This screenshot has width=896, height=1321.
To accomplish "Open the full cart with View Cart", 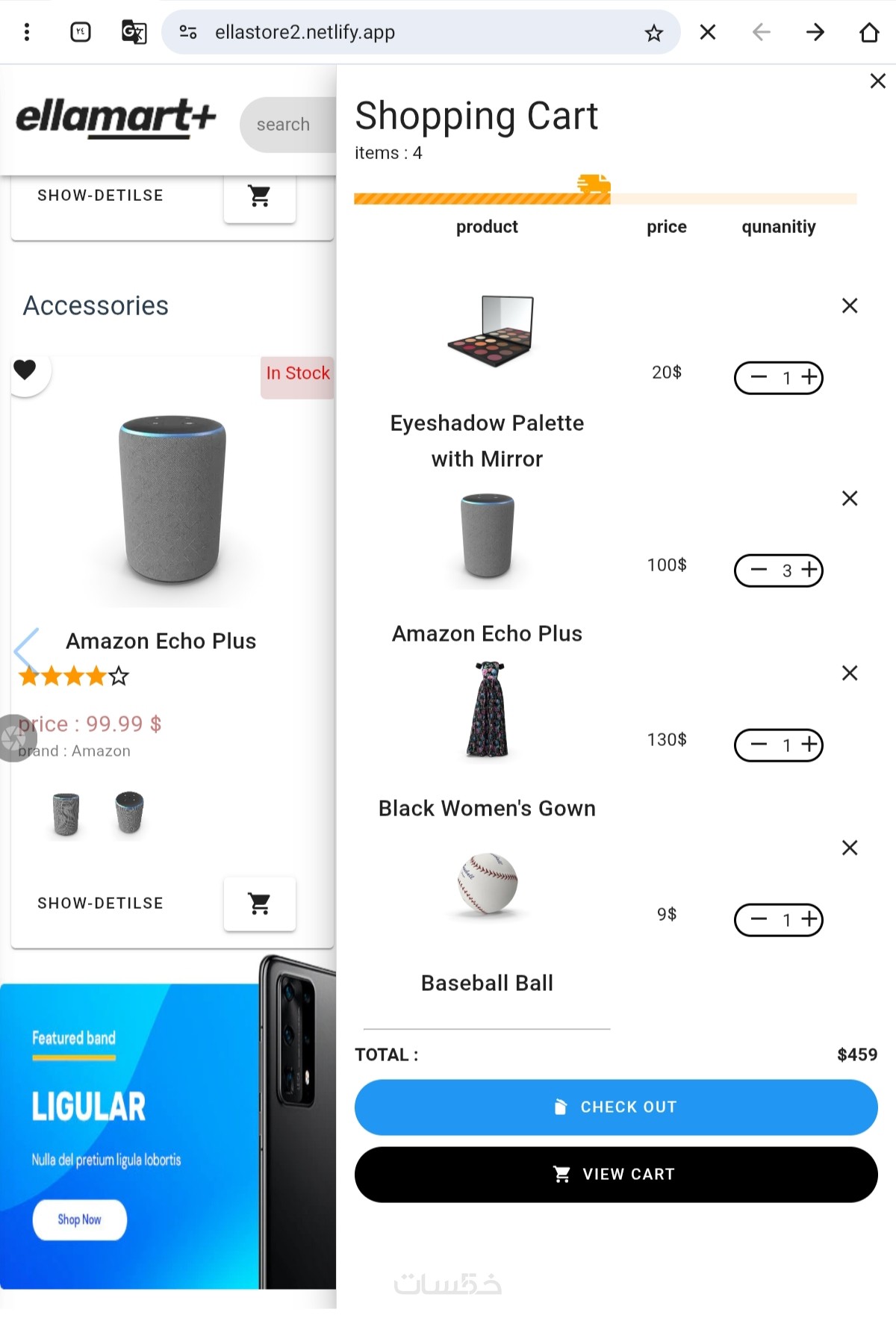I will pyautogui.click(x=615, y=1174).
